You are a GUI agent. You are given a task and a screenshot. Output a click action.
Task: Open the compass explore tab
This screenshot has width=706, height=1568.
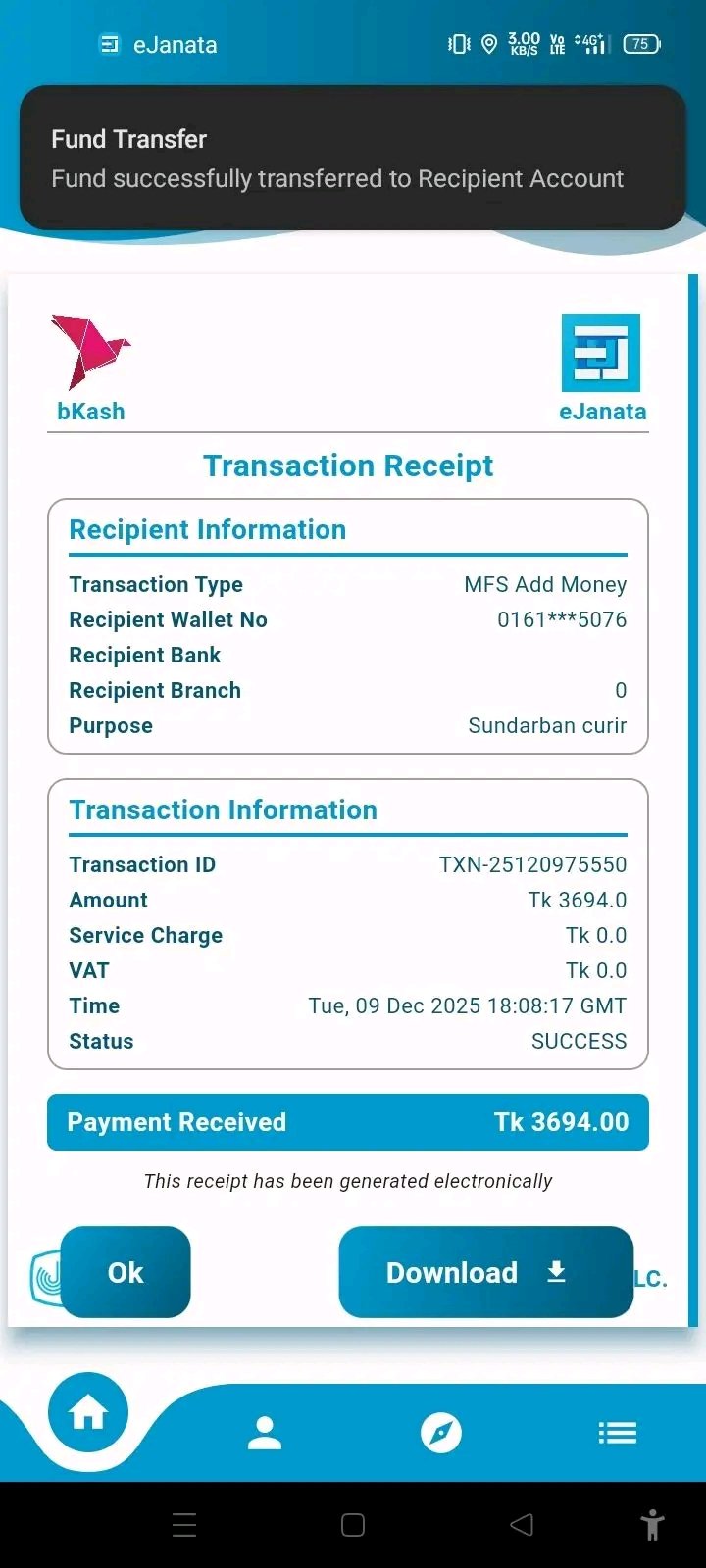click(x=441, y=1433)
